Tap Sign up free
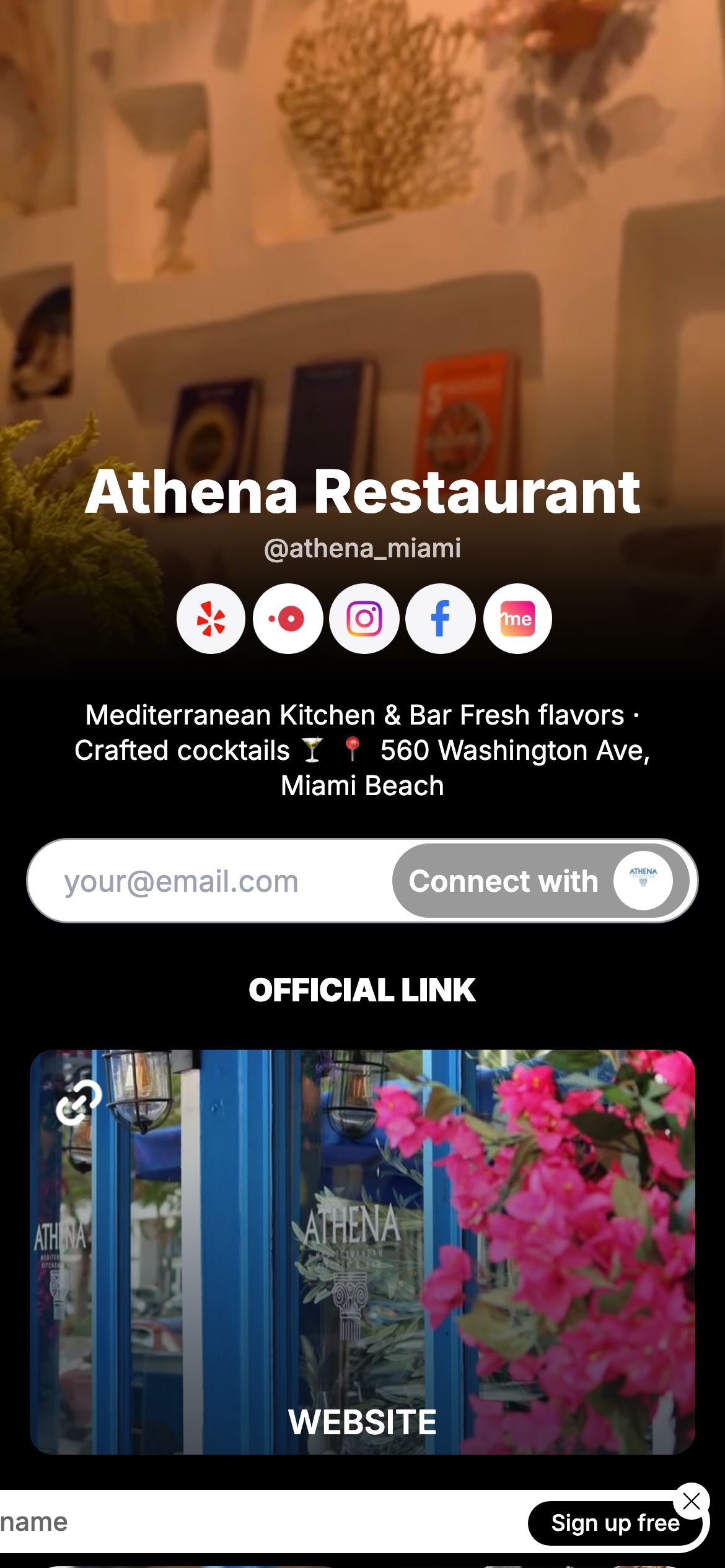The width and height of the screenshot is (725, 1568). (615, 1523)
